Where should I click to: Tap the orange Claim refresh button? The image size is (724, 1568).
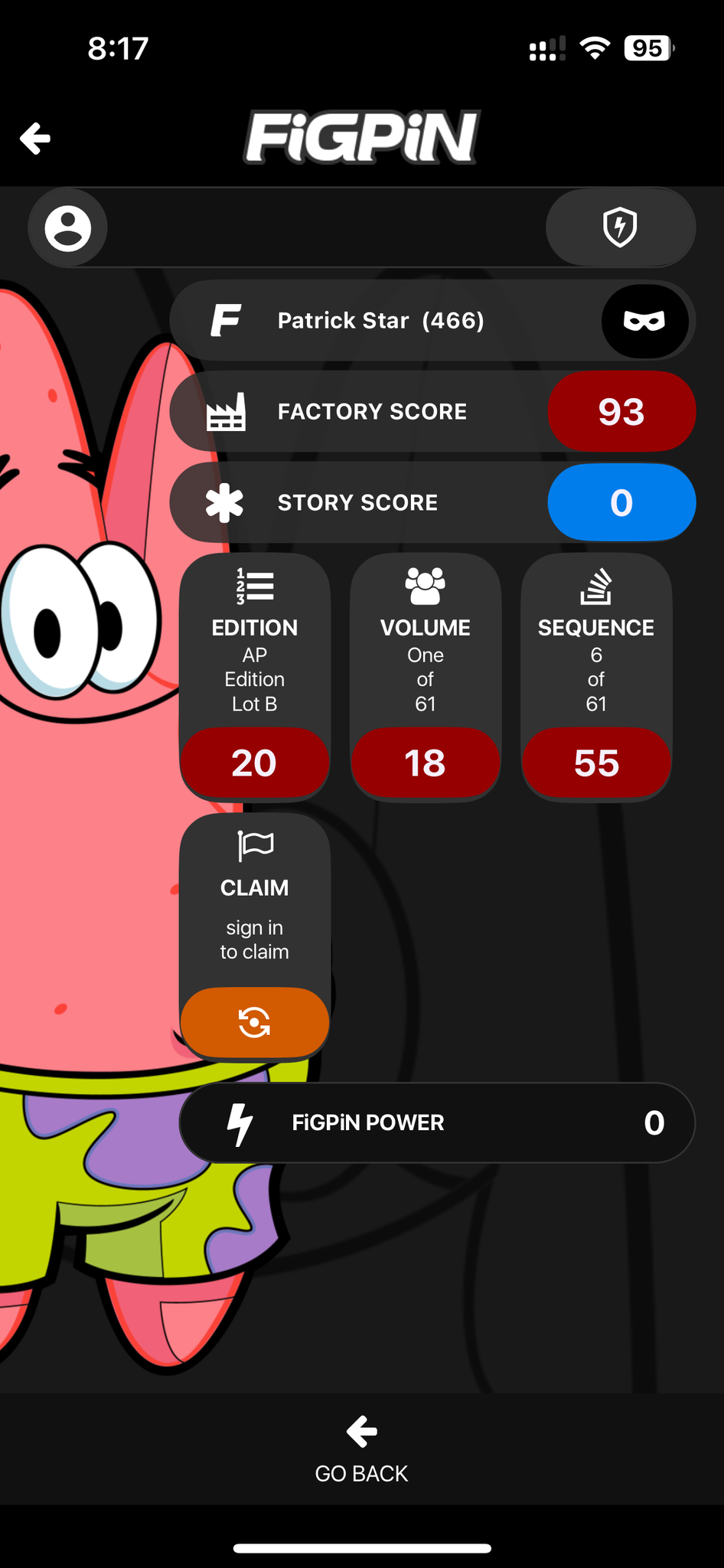pos(255,1022)
